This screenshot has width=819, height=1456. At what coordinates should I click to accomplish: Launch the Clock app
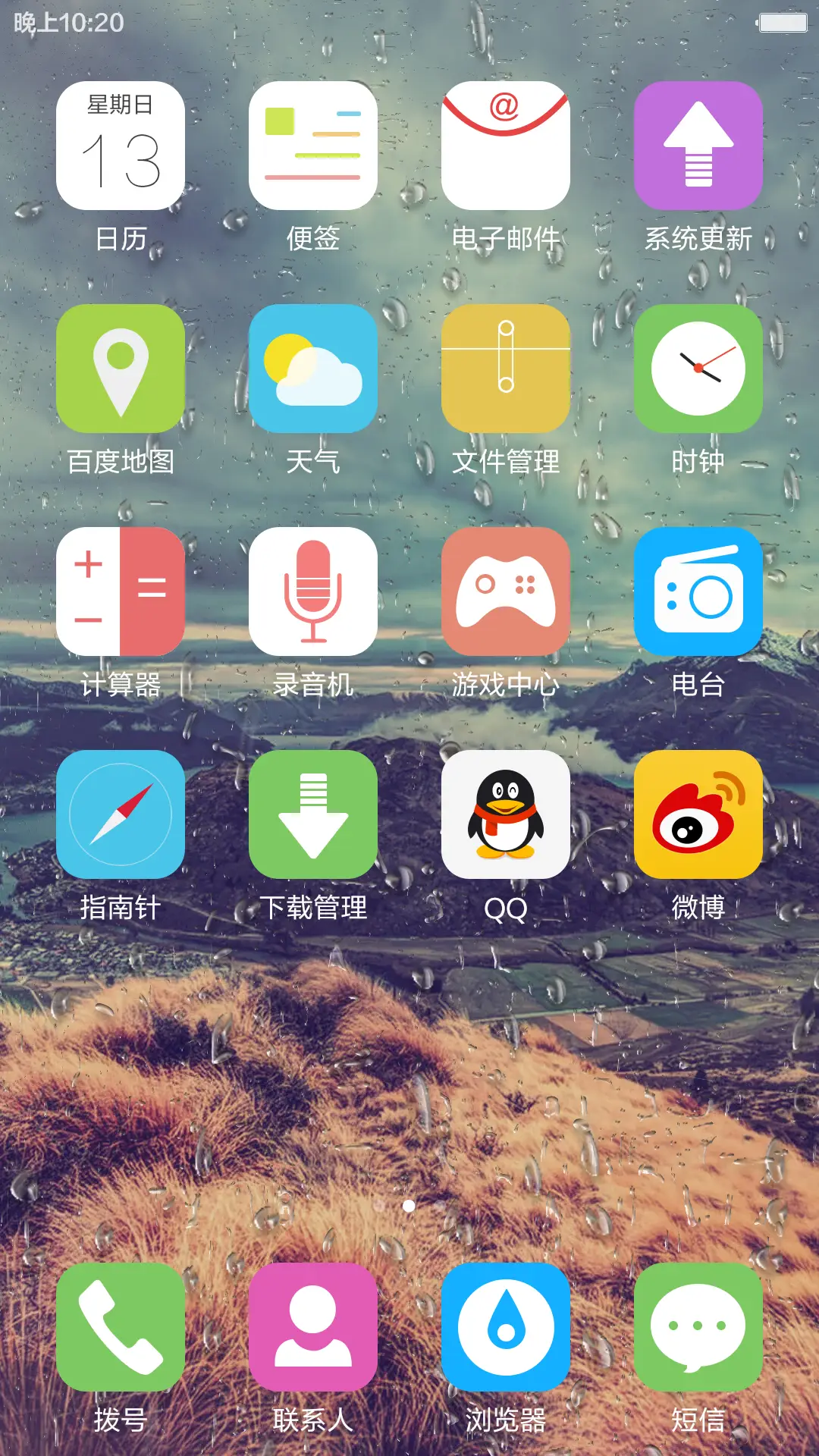[698, 369]
